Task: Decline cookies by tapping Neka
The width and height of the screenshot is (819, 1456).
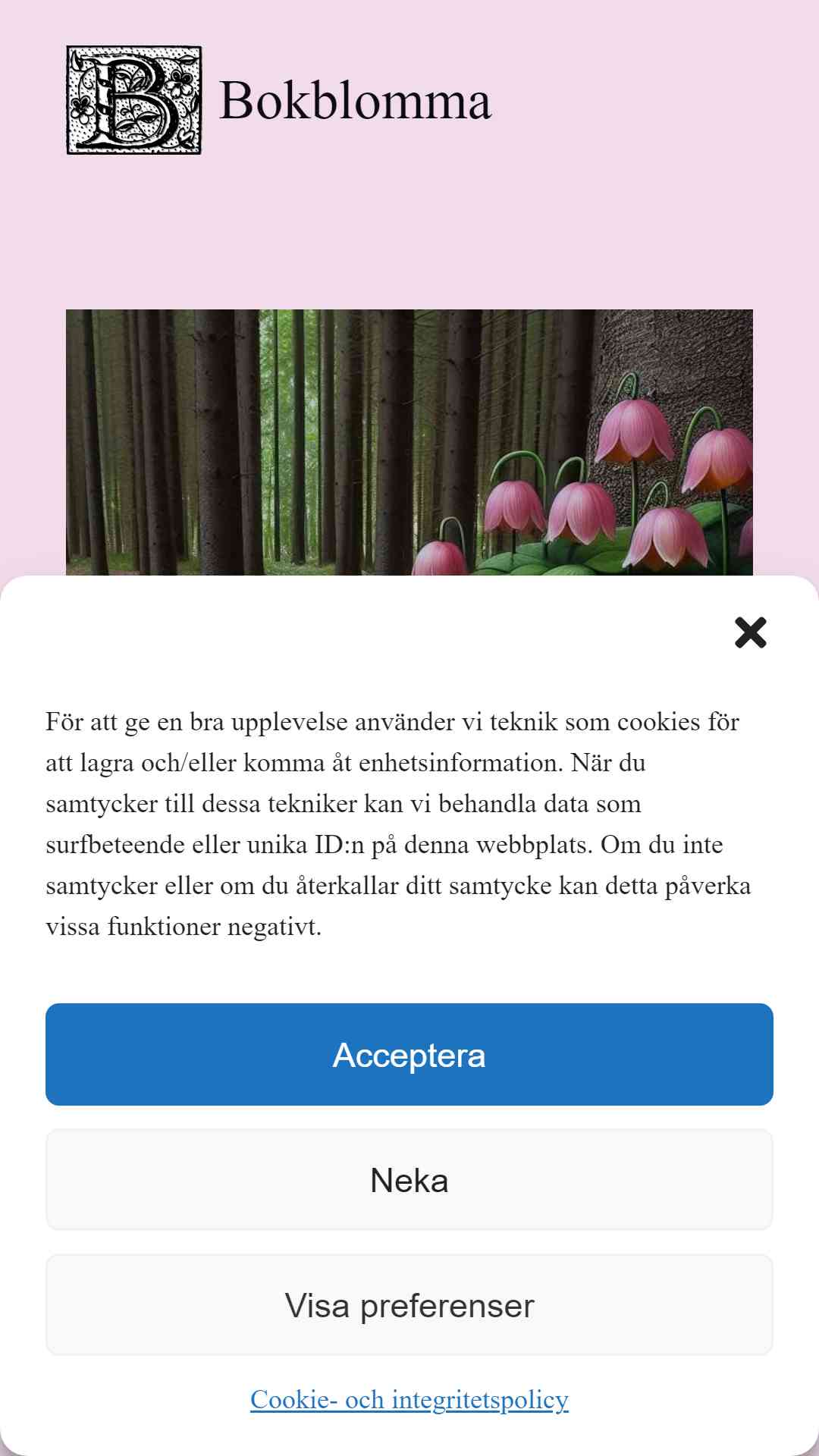Action: pyautogui.click(x=409, y=1180)
